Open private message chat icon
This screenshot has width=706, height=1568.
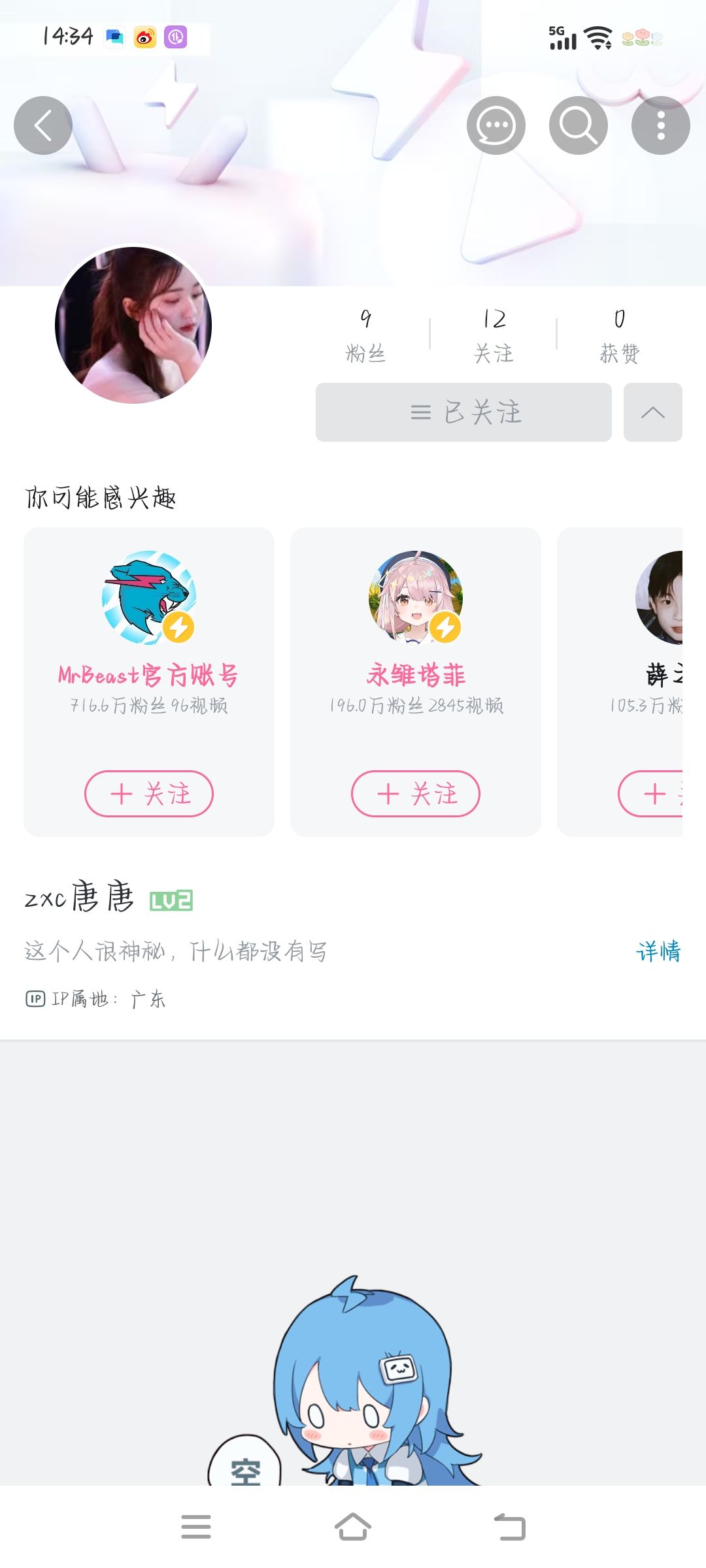[496, 125]
